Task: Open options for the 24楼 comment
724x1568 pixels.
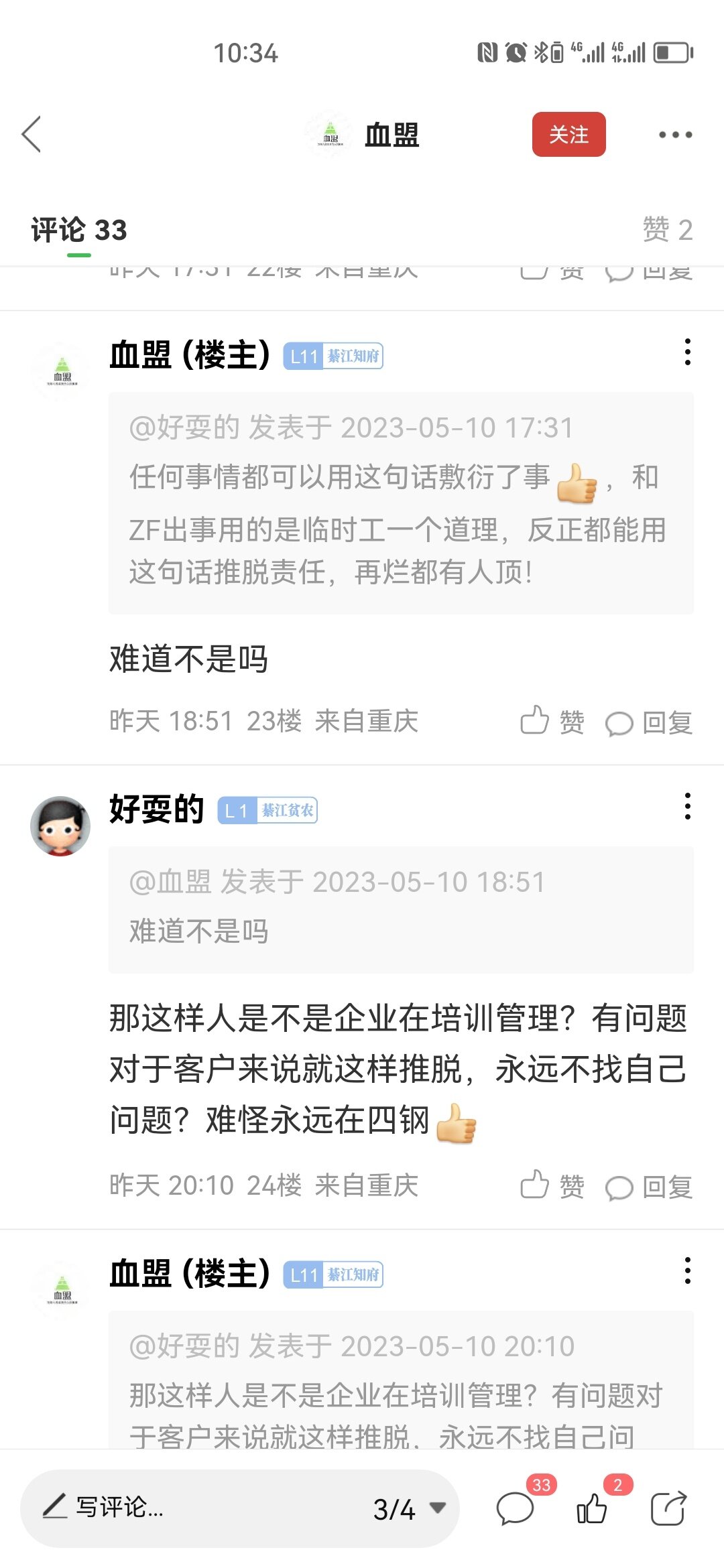Action: tap(687, 806)
